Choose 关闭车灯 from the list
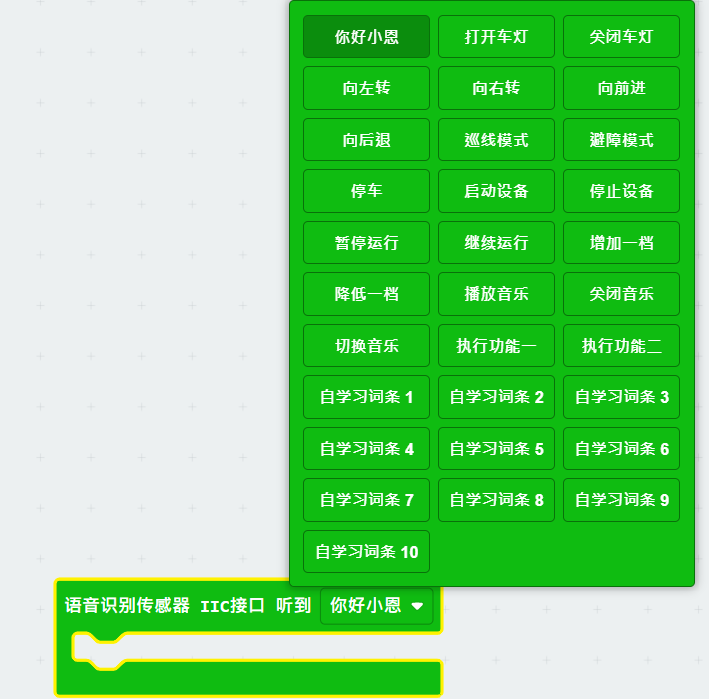This screenshot has width=709, height=699. point(621,37)
